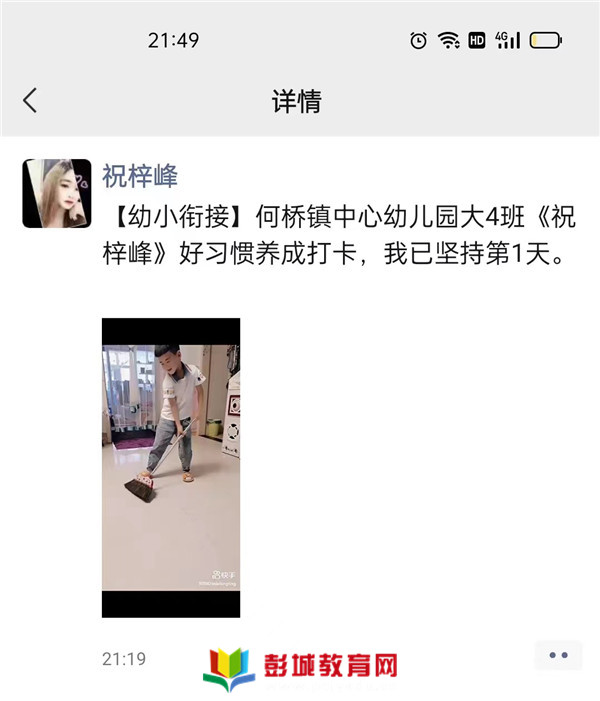Go back from the 详情 page
Viewport: 600px width, 701px height.
tap(30, 100)
